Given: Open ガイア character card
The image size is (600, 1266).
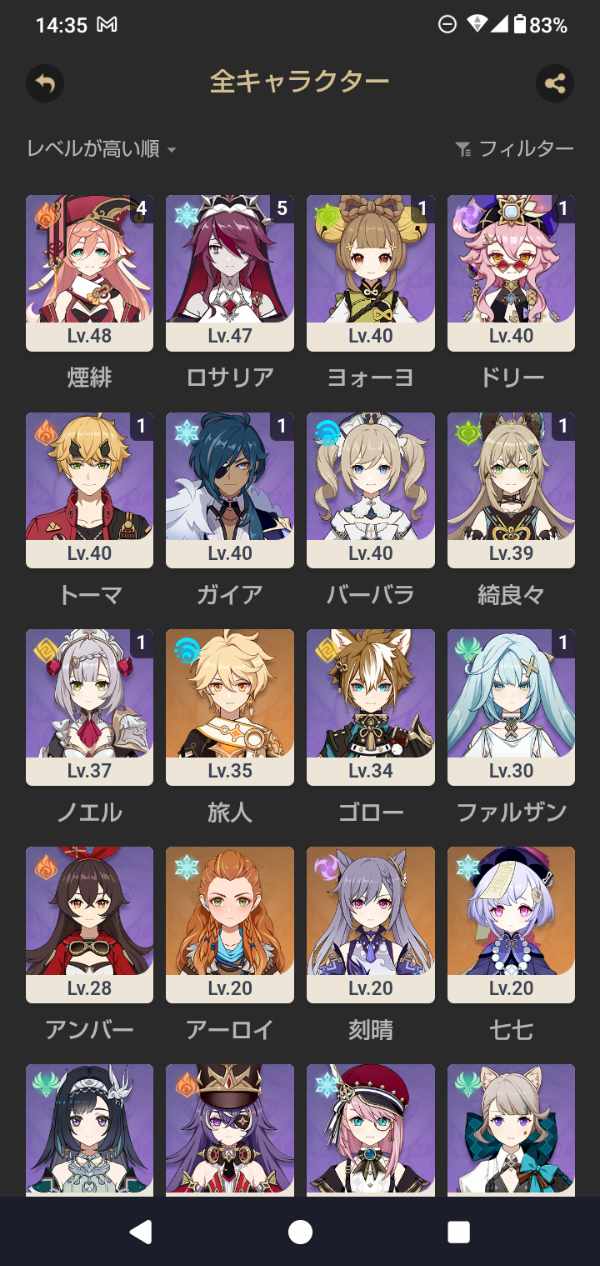Looking at the screenshot, I should [x=230, y=490].
